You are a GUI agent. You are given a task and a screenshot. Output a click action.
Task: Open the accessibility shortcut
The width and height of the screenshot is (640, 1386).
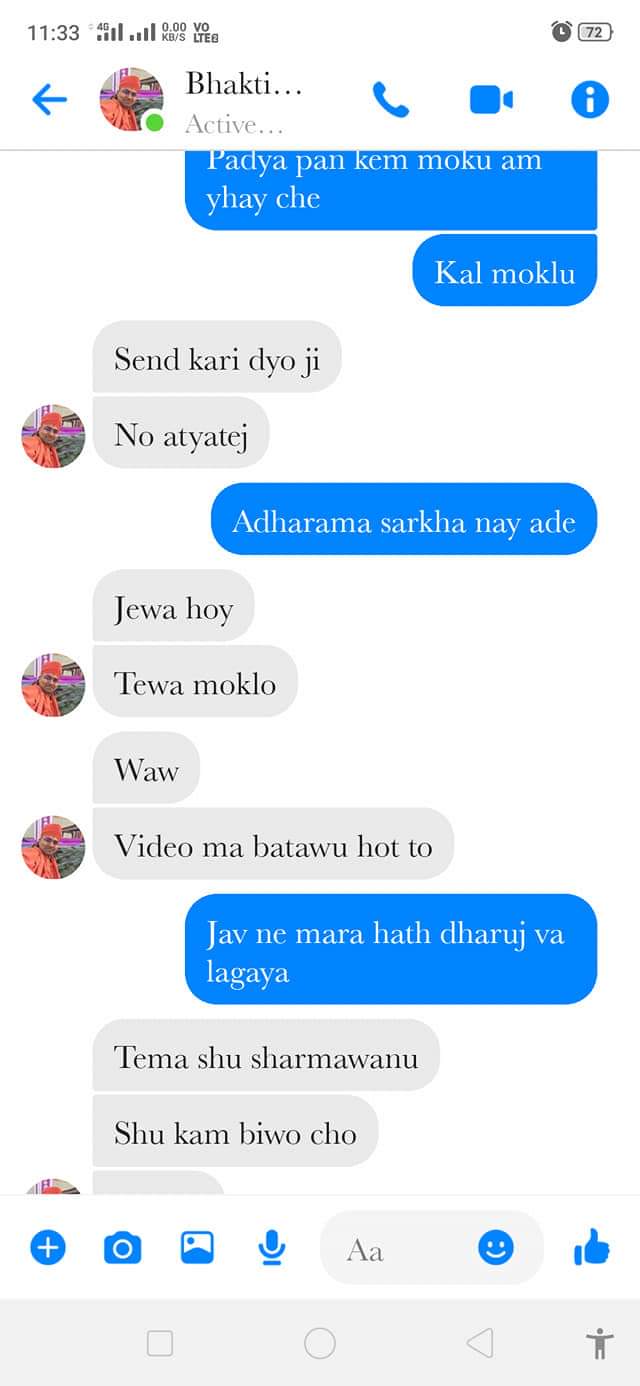(x=599, y=1343)
